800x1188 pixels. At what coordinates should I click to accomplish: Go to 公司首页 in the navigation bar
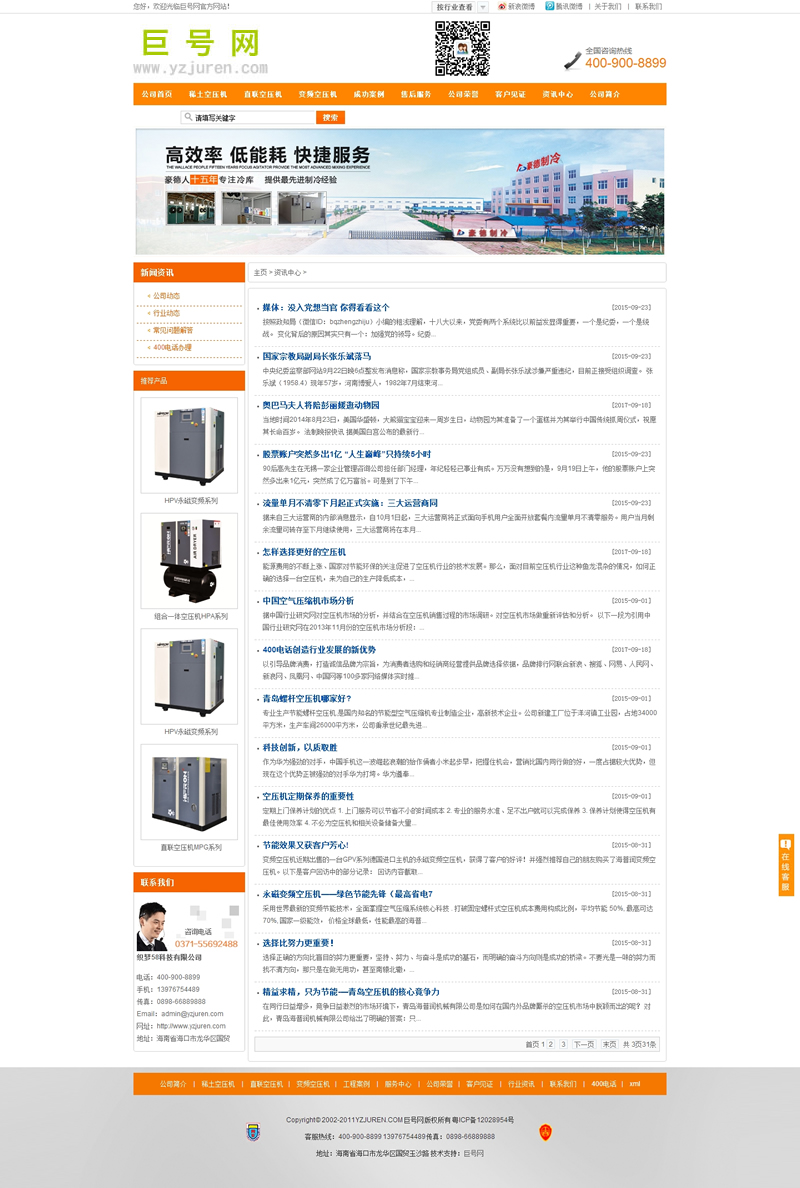click(157, 94)
